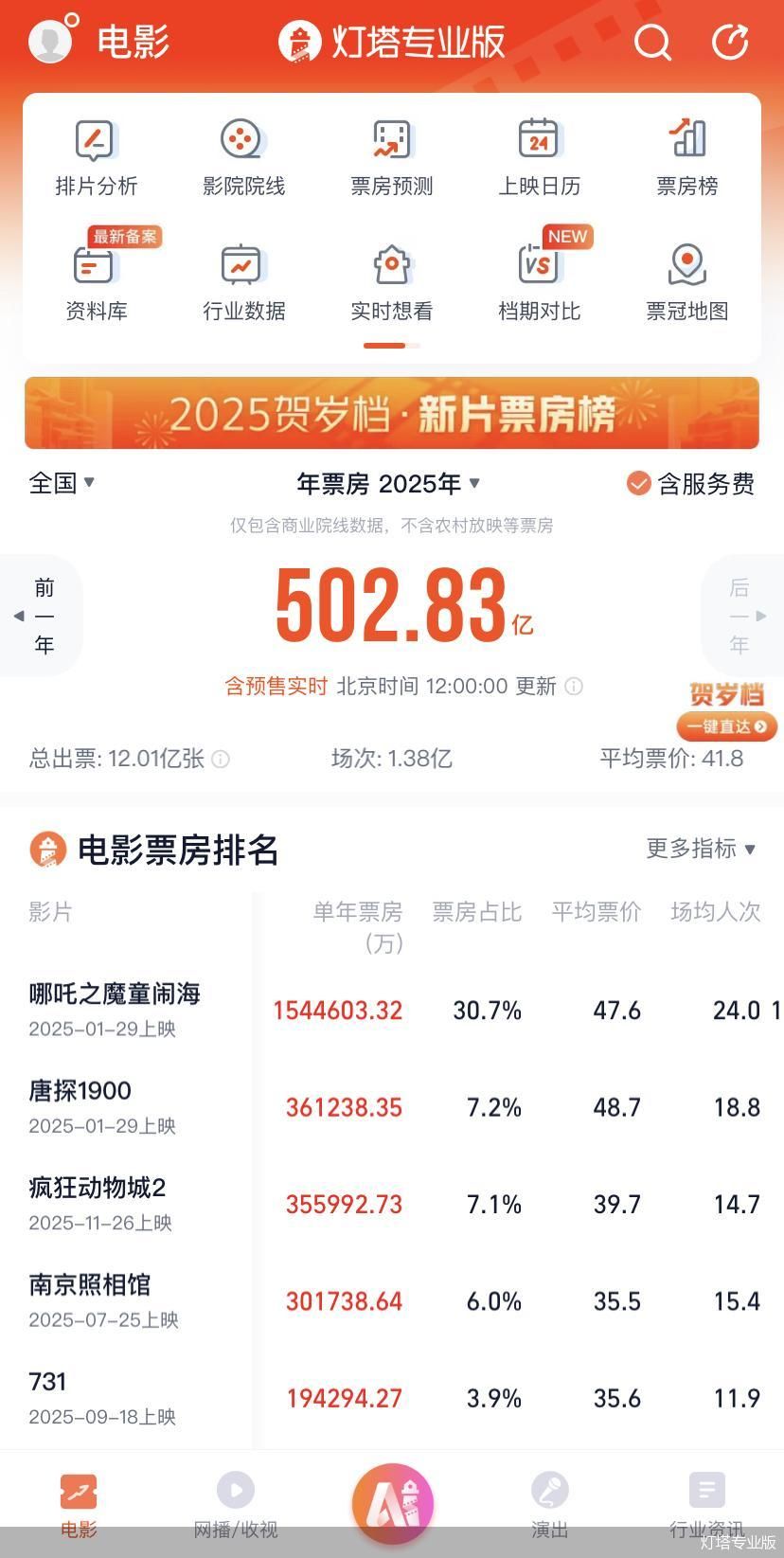Image resolution: width=784 pixels, height=1558 pixels.
Task: Tap the search magnifier icon
Action: click(651, 42)
